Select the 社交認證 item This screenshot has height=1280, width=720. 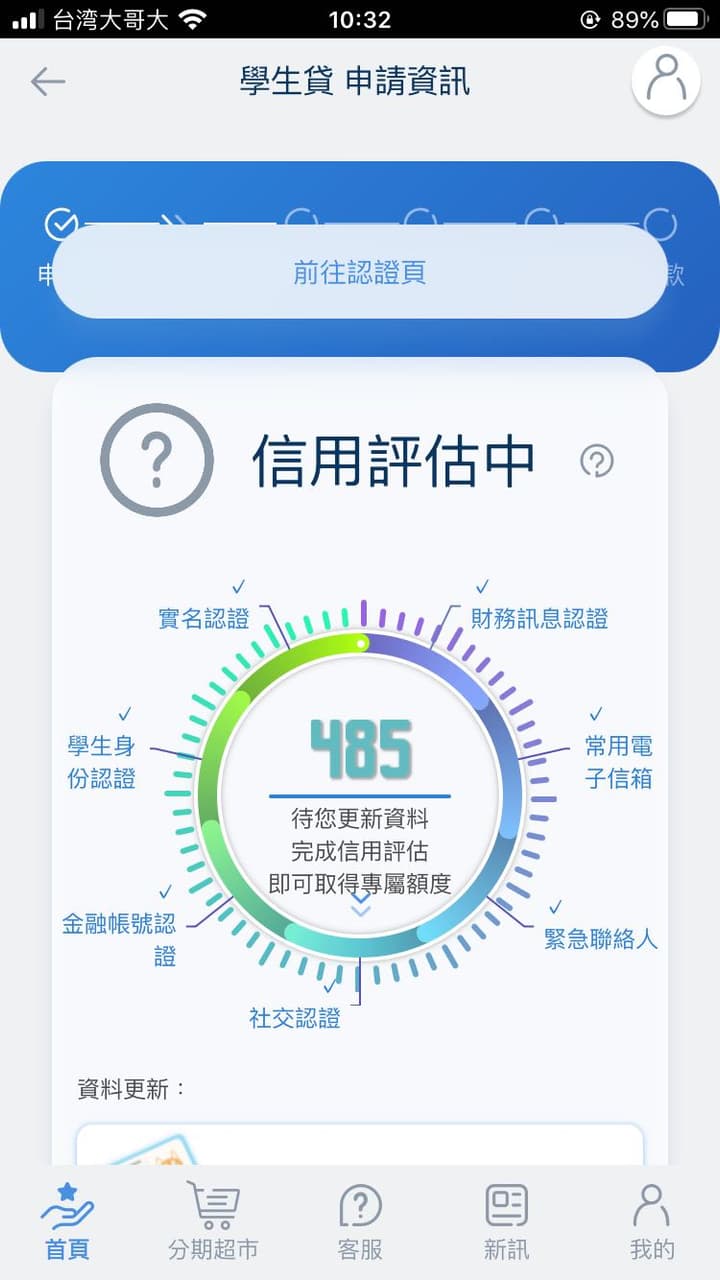click(x=295, y=1018)
